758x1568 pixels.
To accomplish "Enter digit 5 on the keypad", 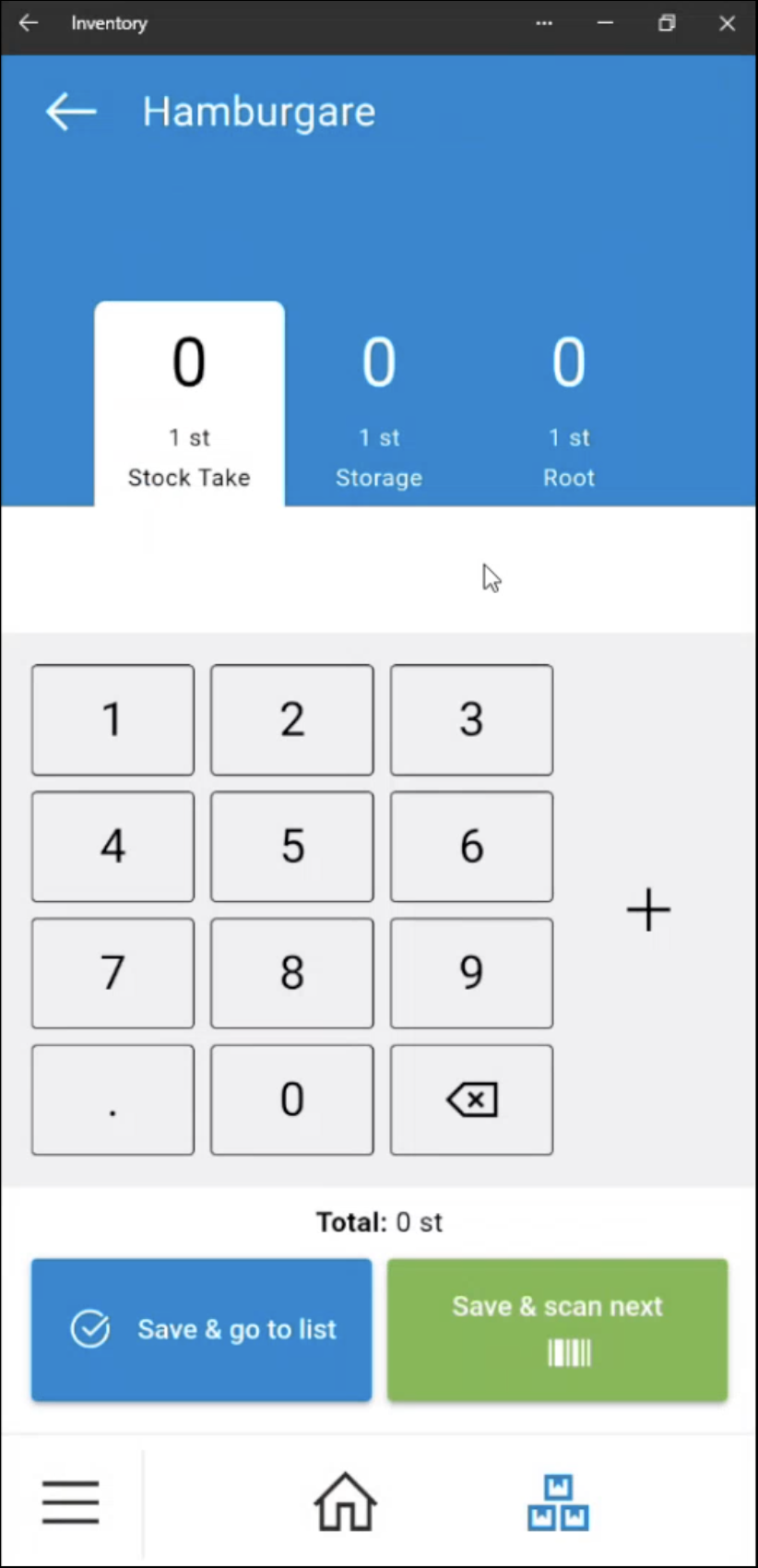I will click(x=292, y=846).
